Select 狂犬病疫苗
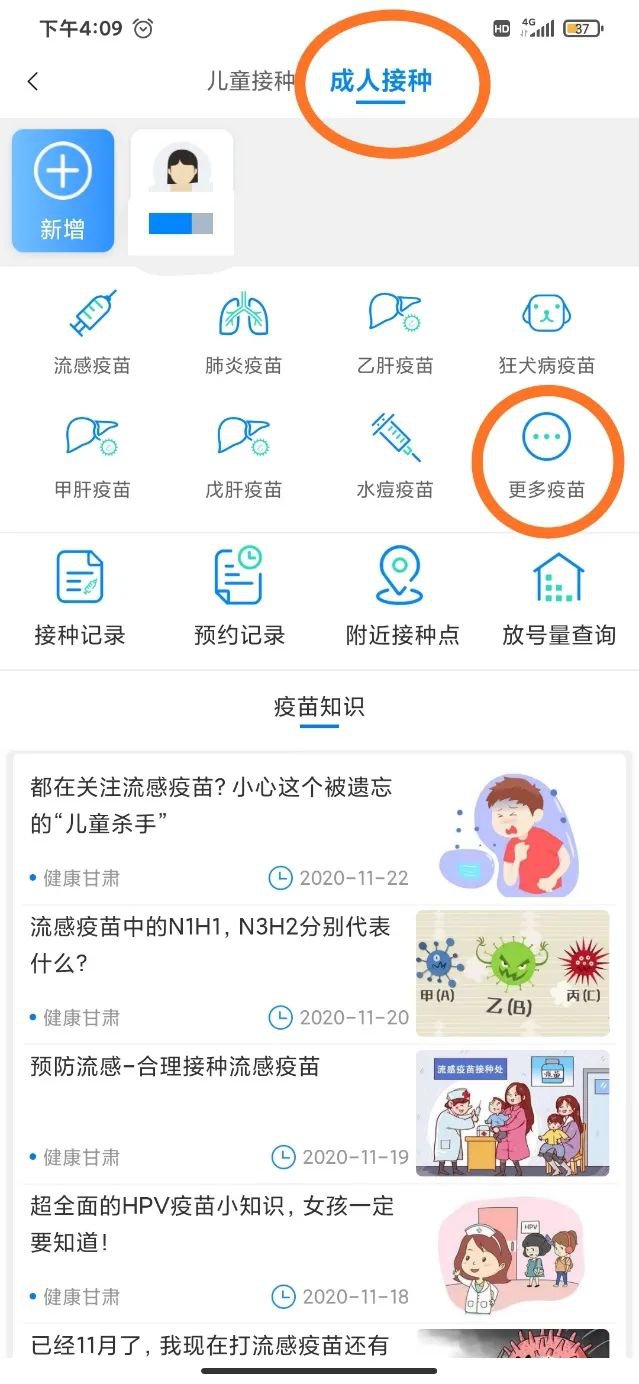639x1384 pixels. [546, 332]
